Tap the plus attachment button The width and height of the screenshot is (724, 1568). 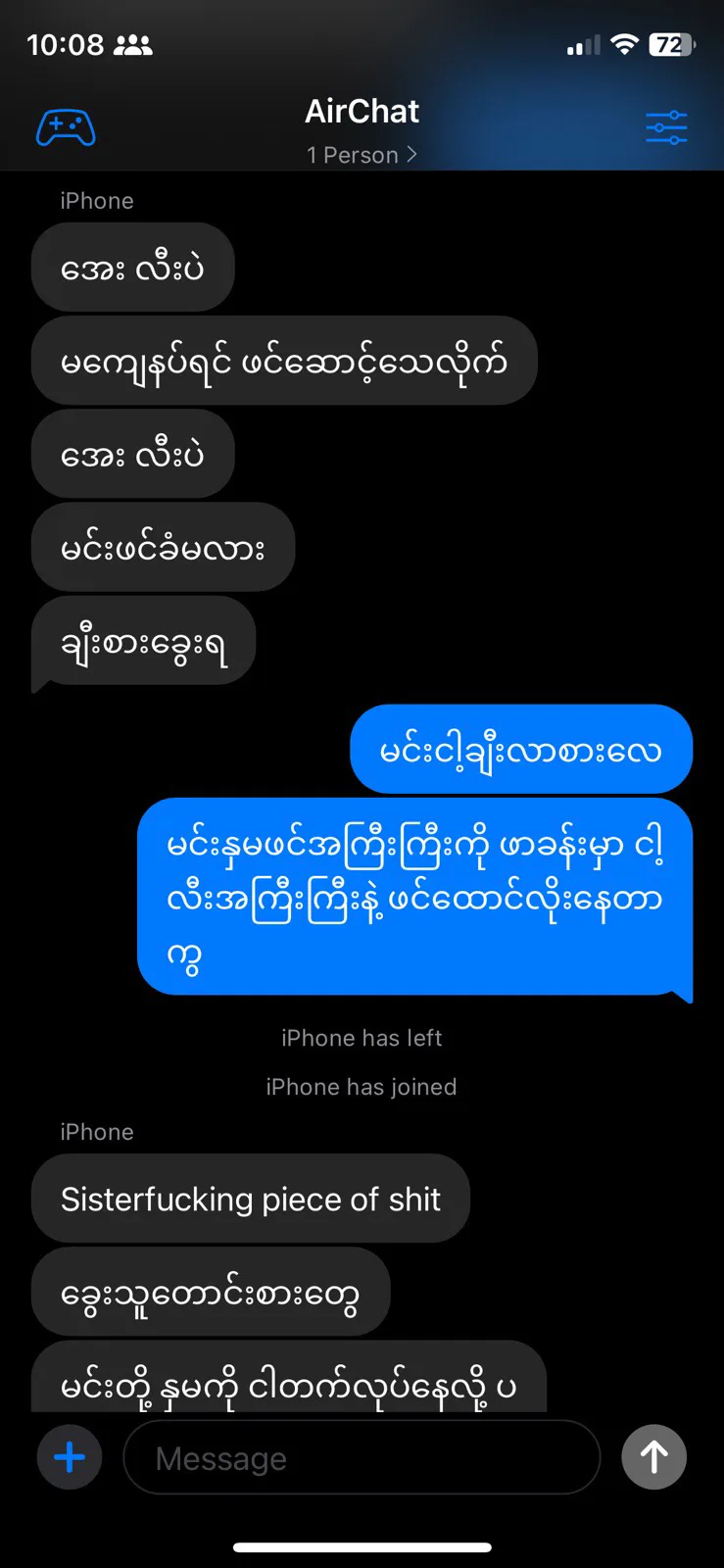70,1457
